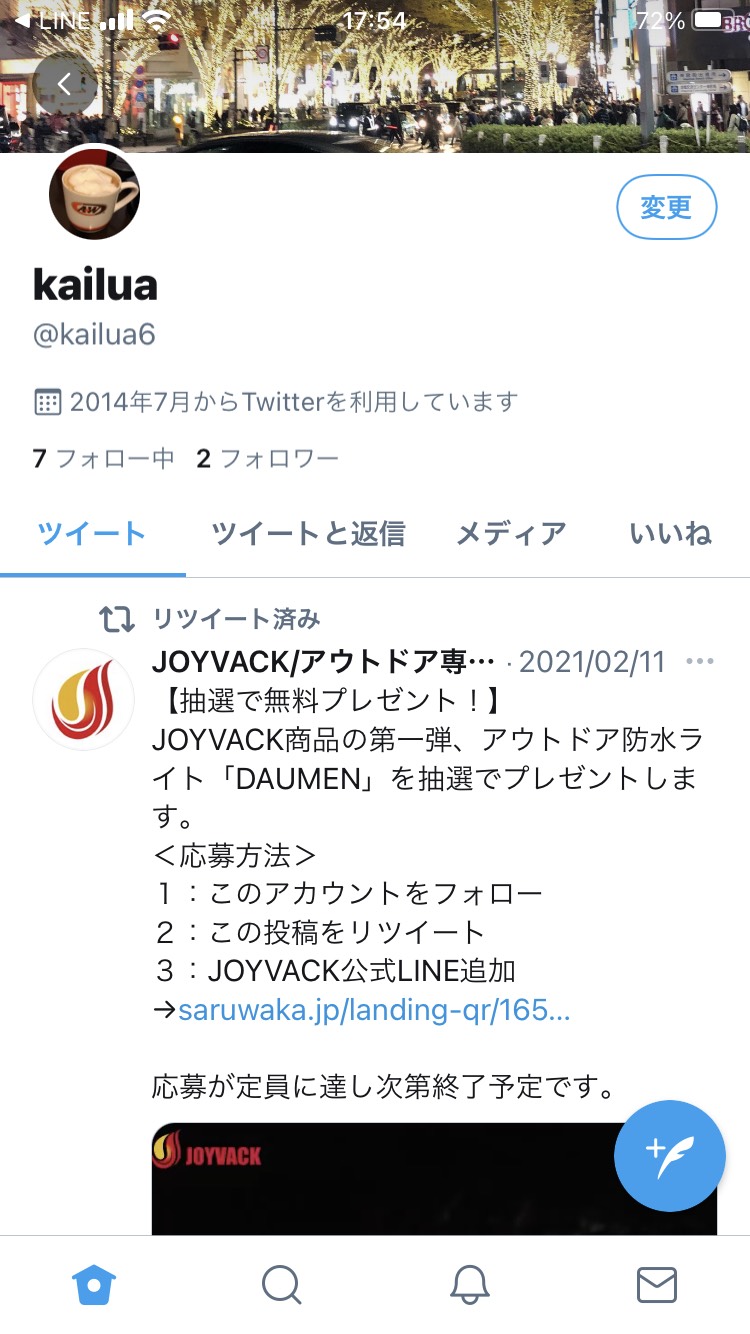
Task: Open the saruwaka.jp landing link
Action: 374,1010
